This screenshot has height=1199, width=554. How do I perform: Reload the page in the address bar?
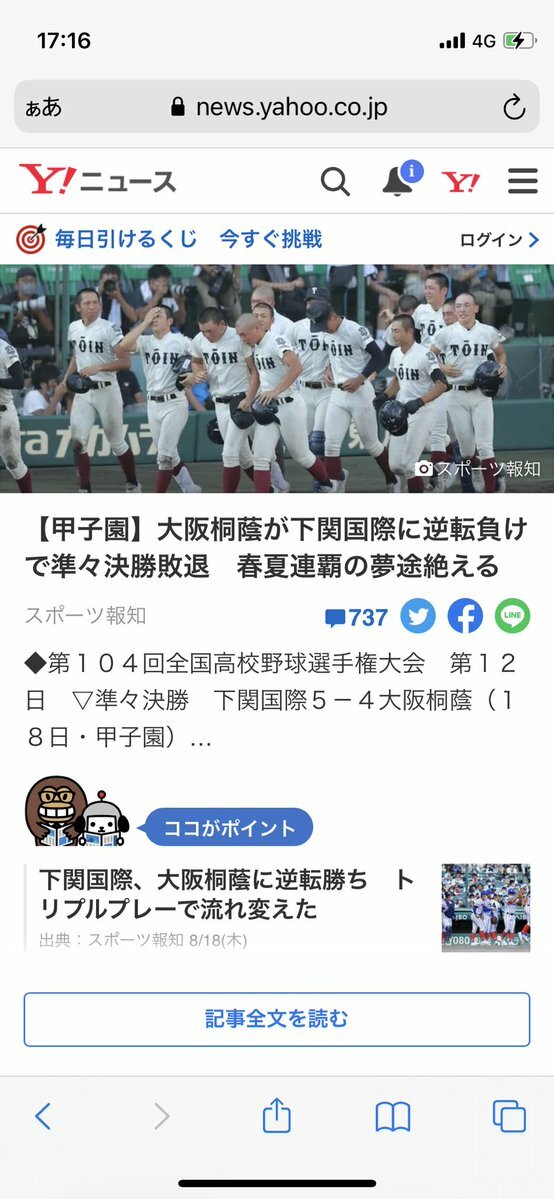pyautogui.click(x=514, y=107)
